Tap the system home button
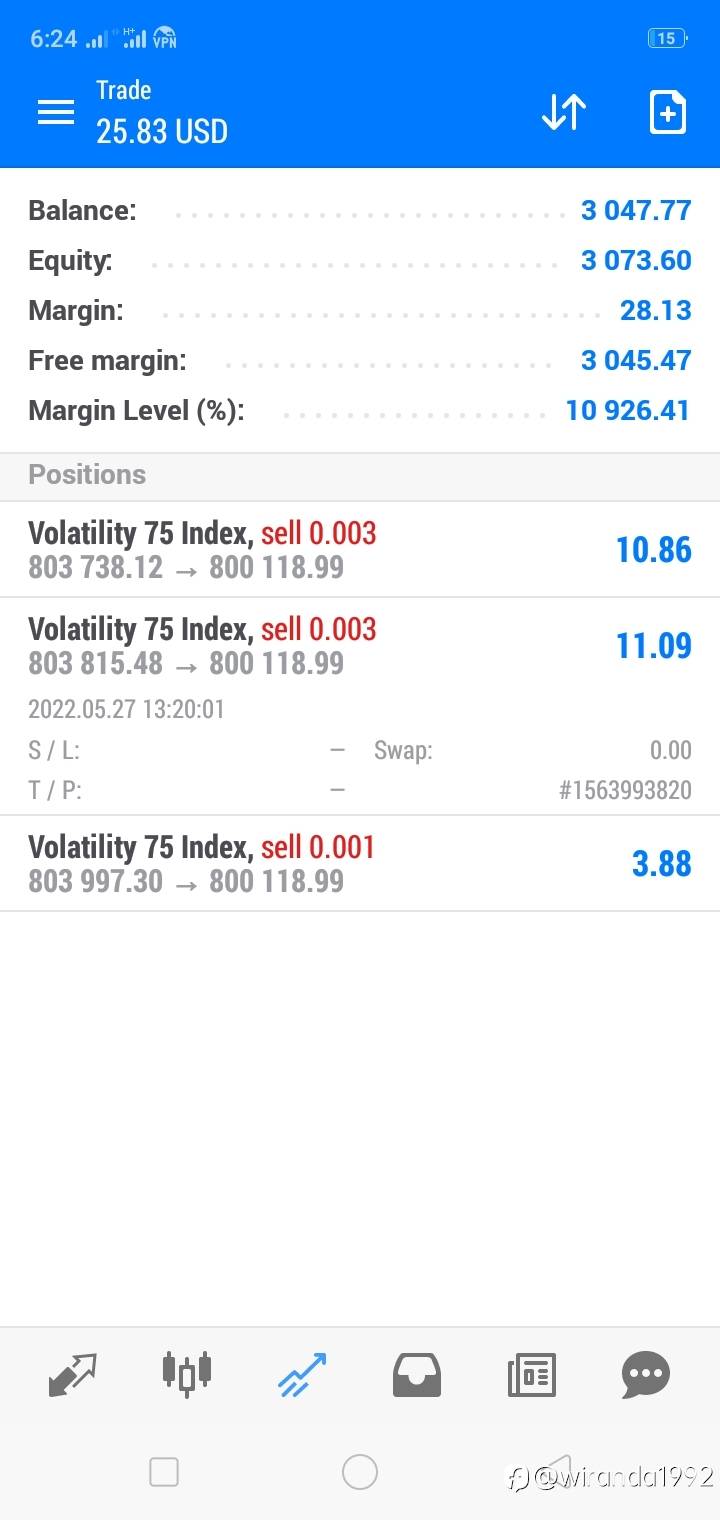 click(x=360, y=1472)
